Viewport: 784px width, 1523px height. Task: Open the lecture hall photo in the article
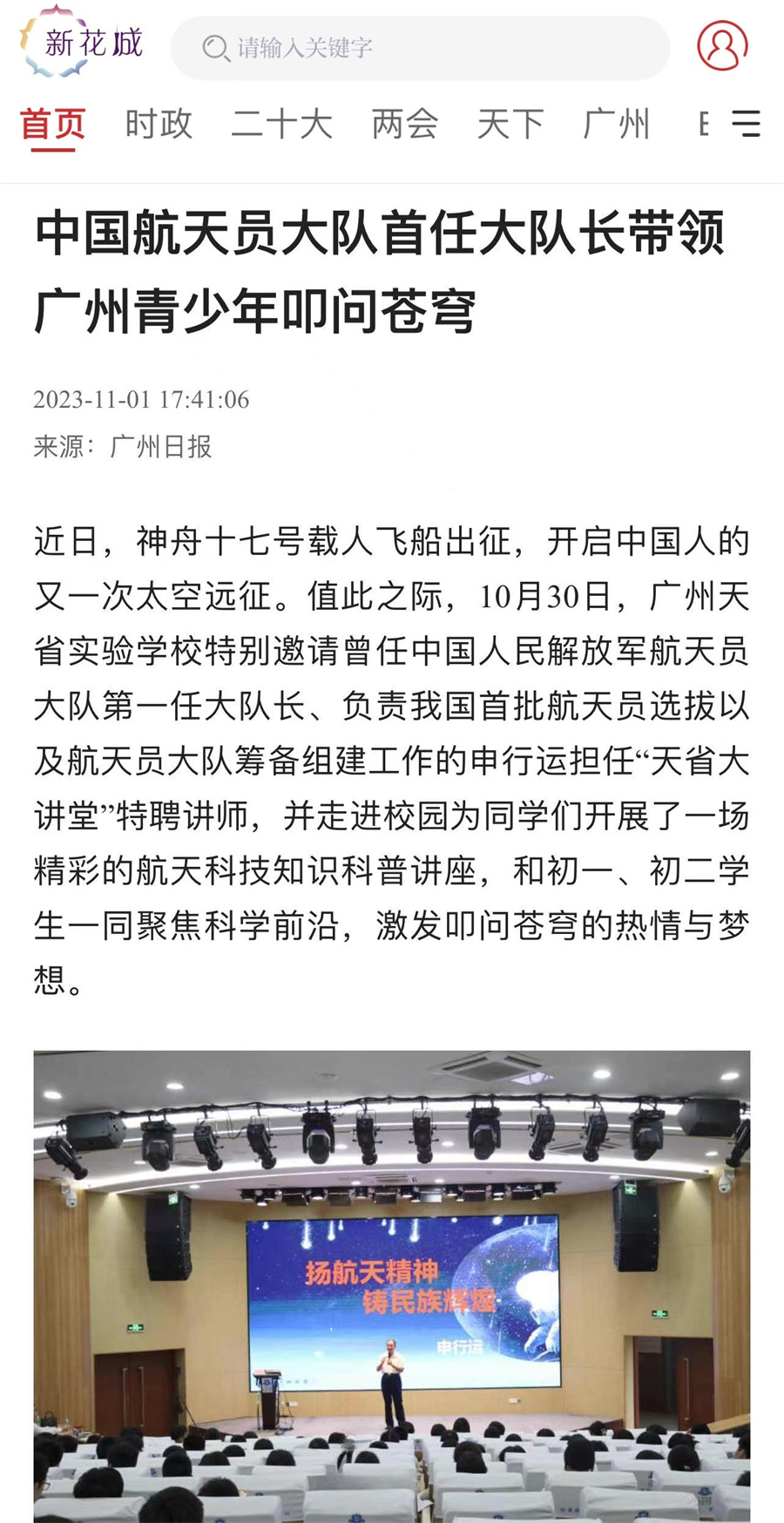392,1286
